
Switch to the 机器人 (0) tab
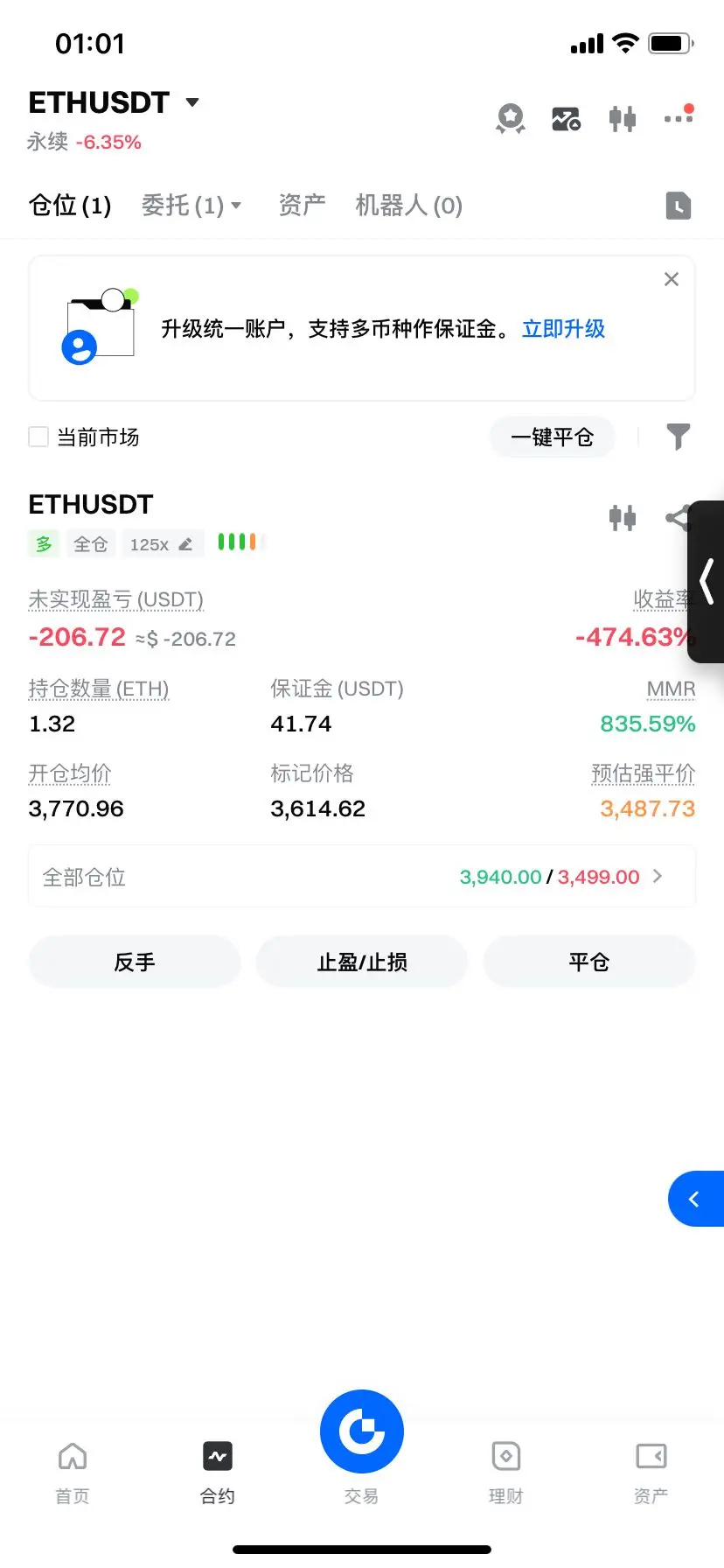pos(408,206)
